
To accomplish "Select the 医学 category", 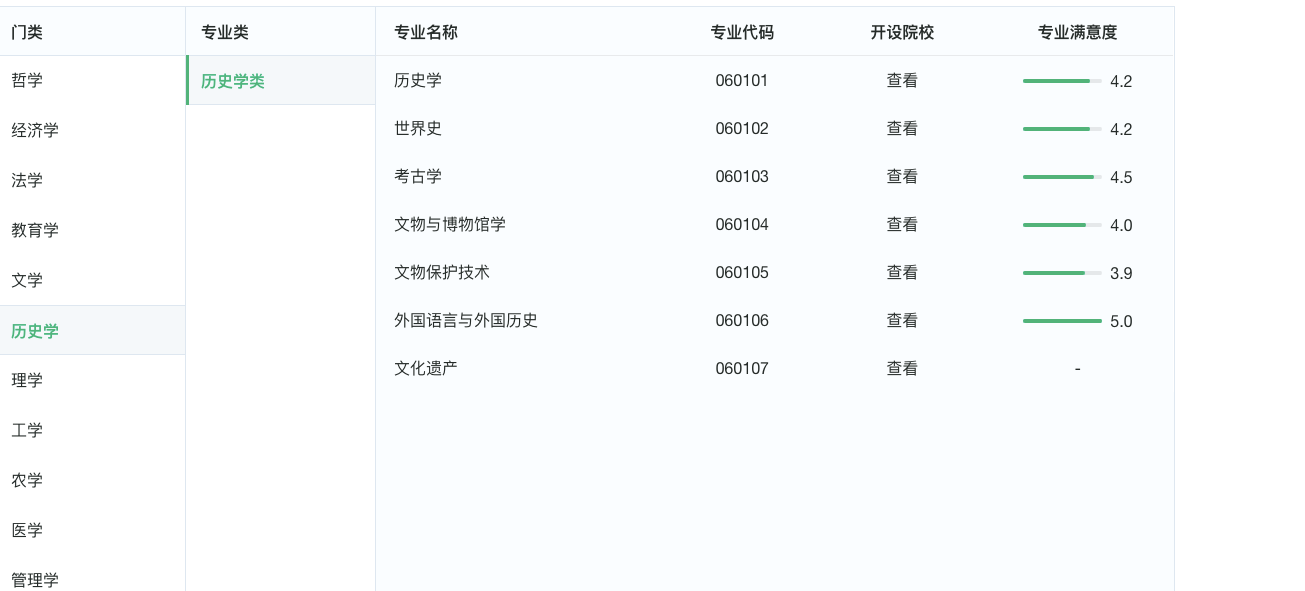I will (x=27, y=530).
